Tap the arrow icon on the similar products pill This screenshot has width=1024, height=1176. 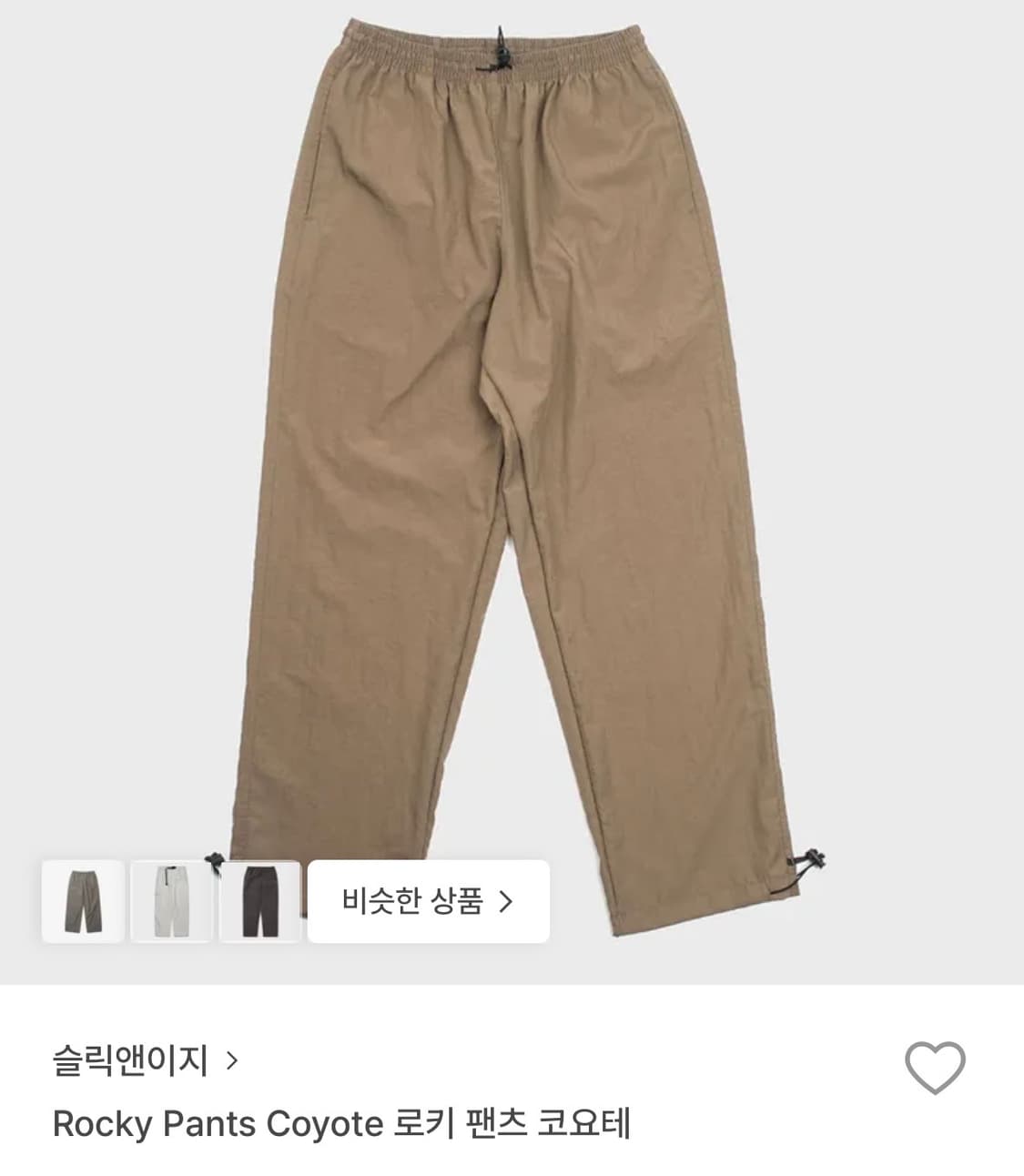pyautogui.click(x=506, y=899)
